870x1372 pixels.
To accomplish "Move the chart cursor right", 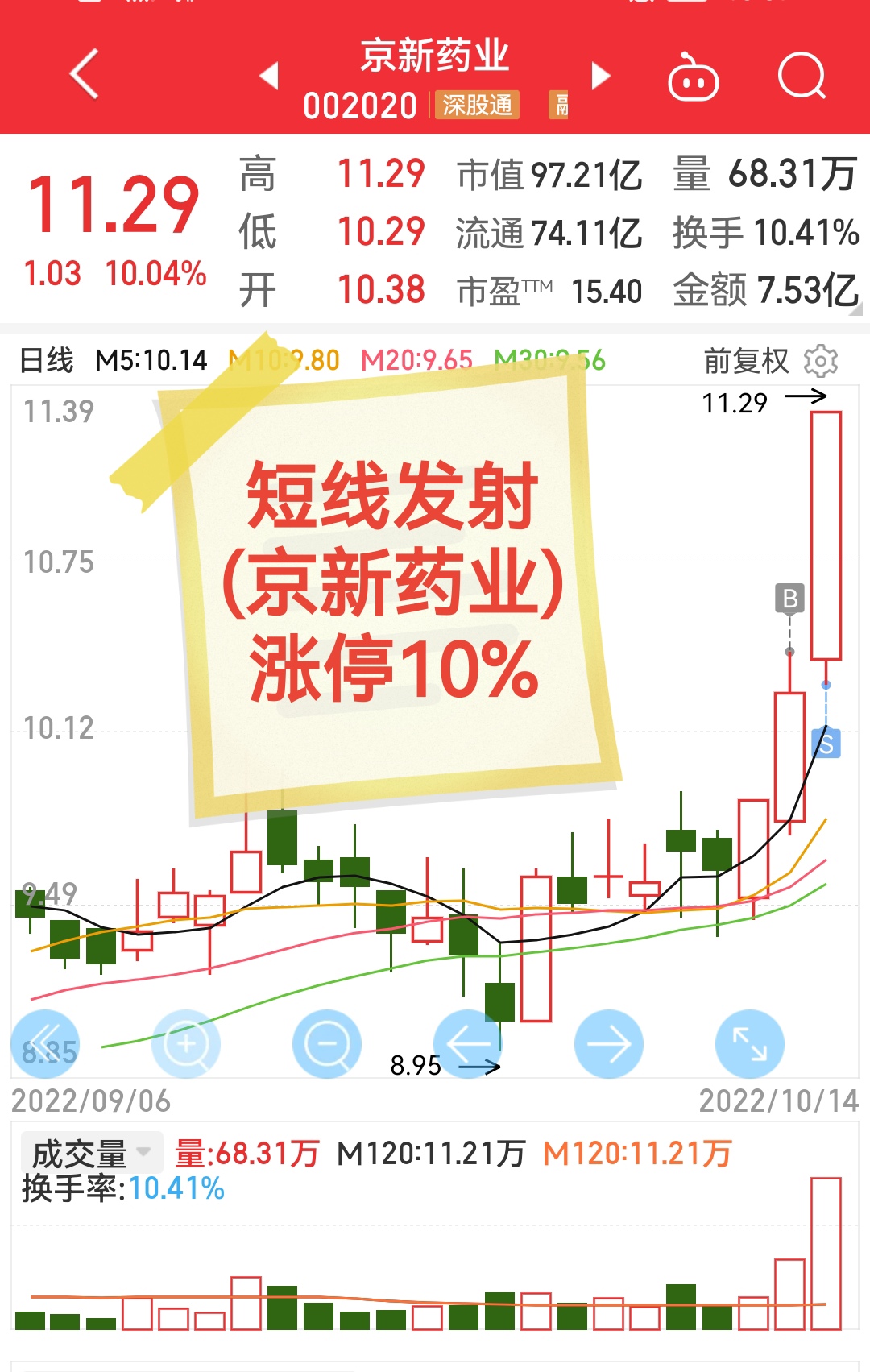I will point(609,1044).
